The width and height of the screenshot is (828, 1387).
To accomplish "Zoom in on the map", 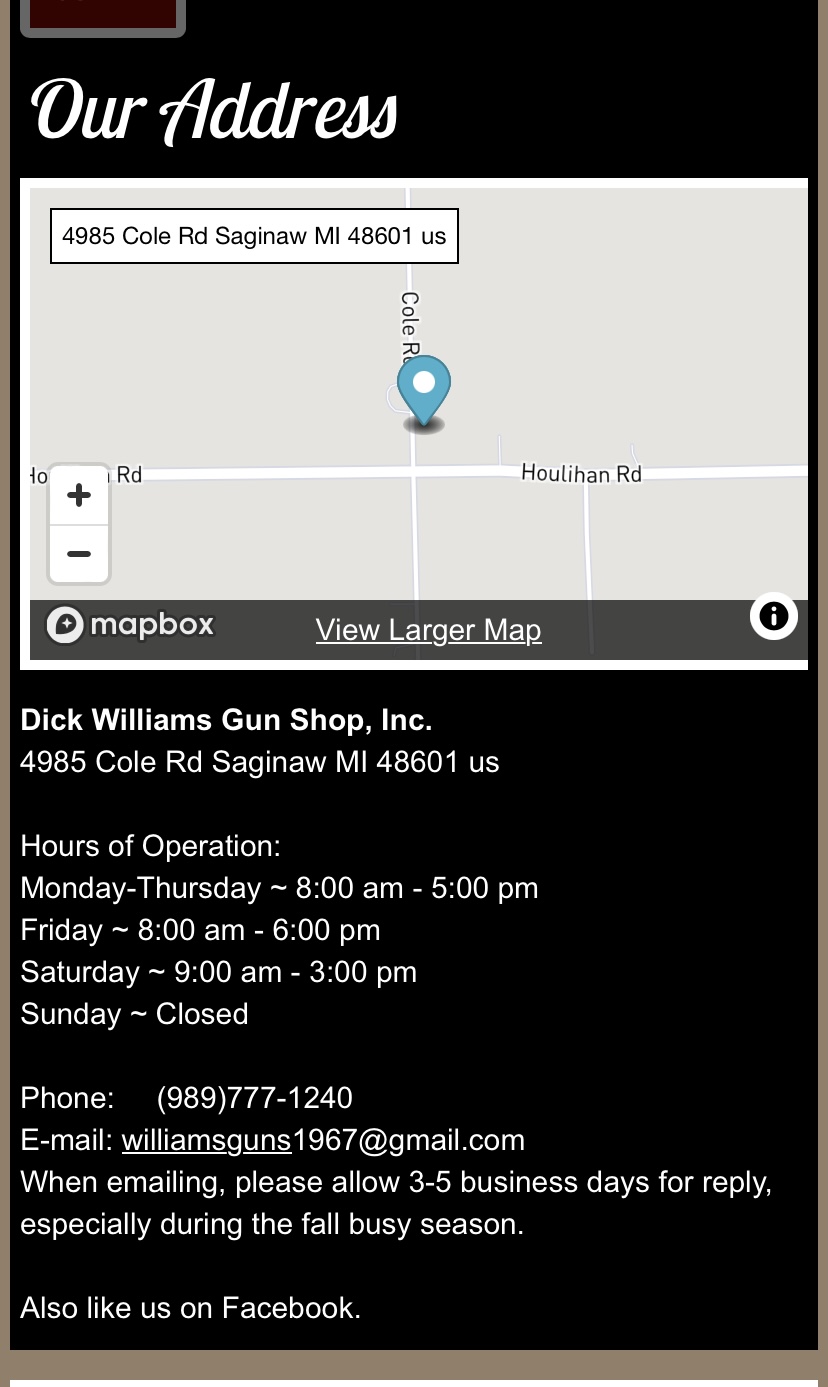I will click(x=79, y=496).
